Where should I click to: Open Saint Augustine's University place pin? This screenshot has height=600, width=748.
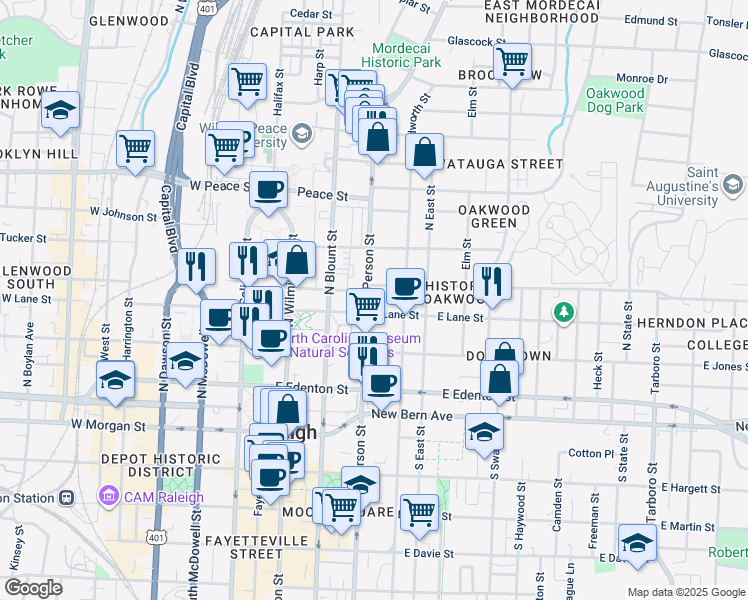[733, 186]
